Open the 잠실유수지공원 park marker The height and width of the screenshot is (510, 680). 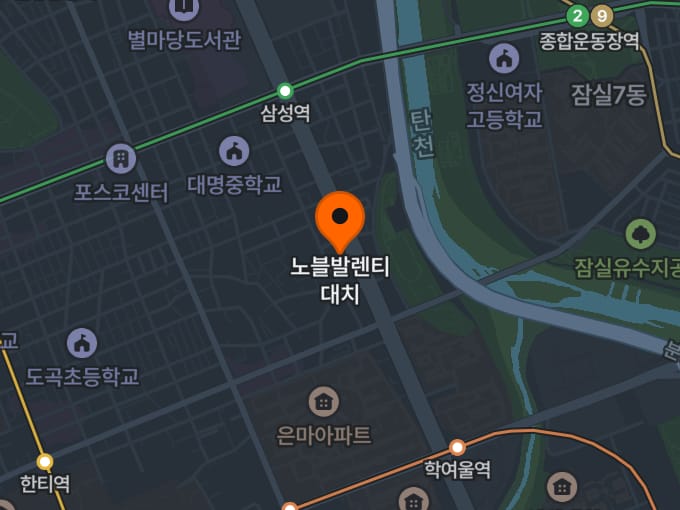(641, 234)
